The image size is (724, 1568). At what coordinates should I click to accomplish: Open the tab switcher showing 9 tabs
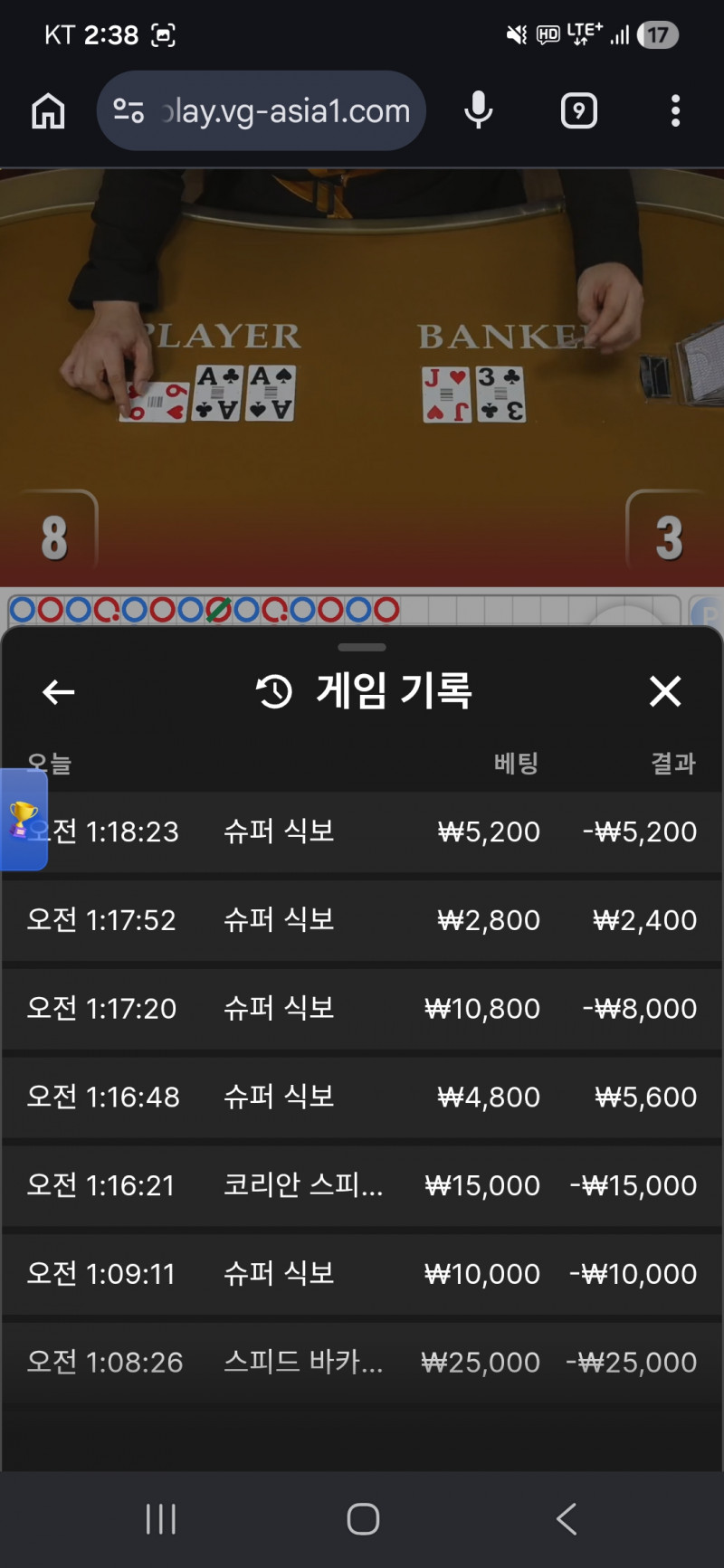[x=579, y=111]
